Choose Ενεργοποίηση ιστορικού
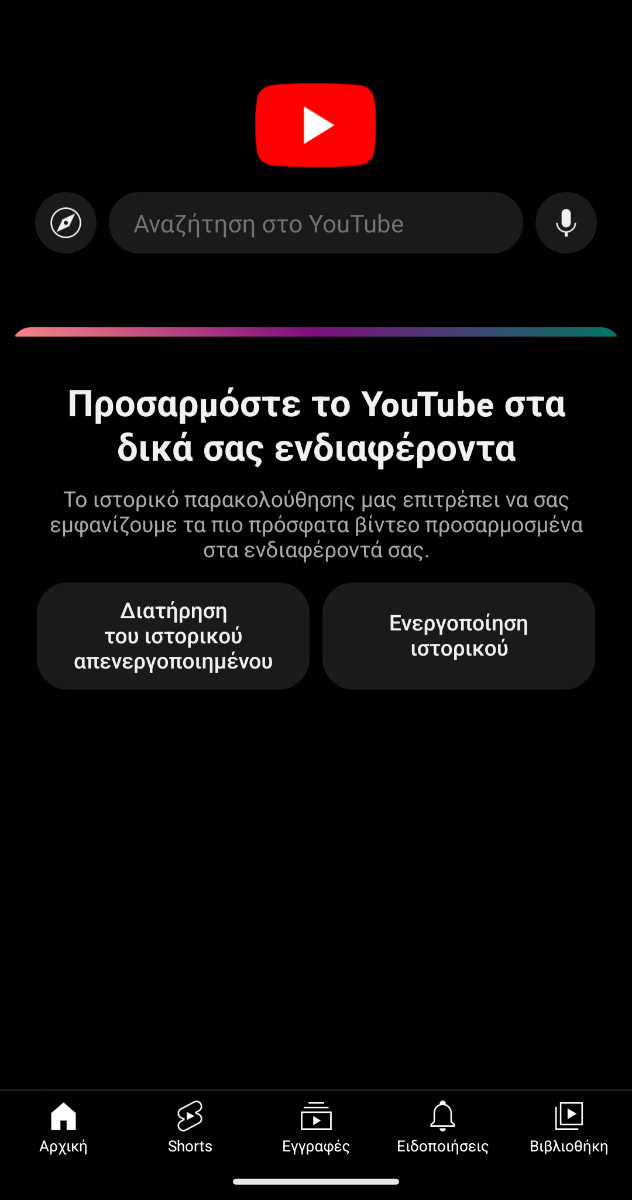The height and width of the screenshot is (1200, 632). pos(458,636)
